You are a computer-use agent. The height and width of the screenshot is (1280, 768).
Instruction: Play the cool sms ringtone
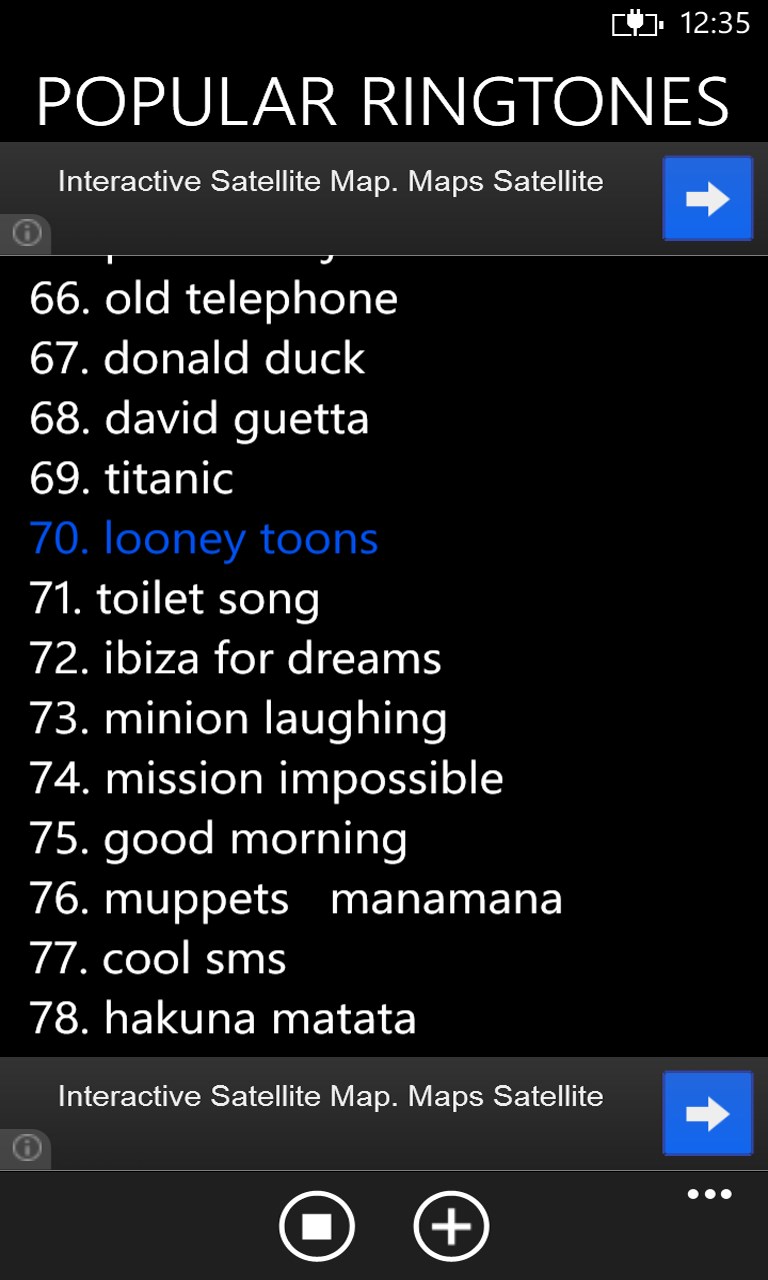(158, 959)
